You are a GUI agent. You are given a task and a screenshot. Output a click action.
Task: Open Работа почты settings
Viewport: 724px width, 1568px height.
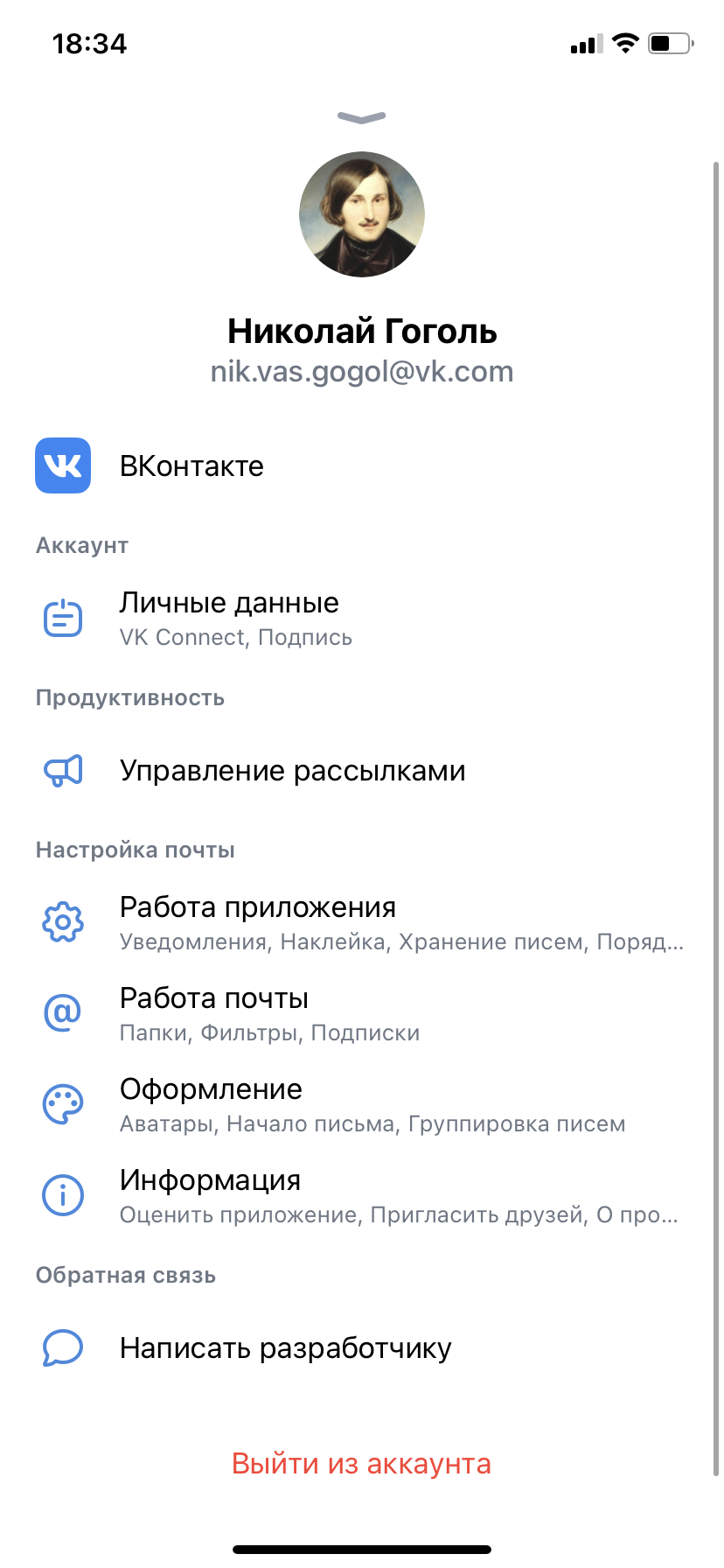[x=362, y=1014]
